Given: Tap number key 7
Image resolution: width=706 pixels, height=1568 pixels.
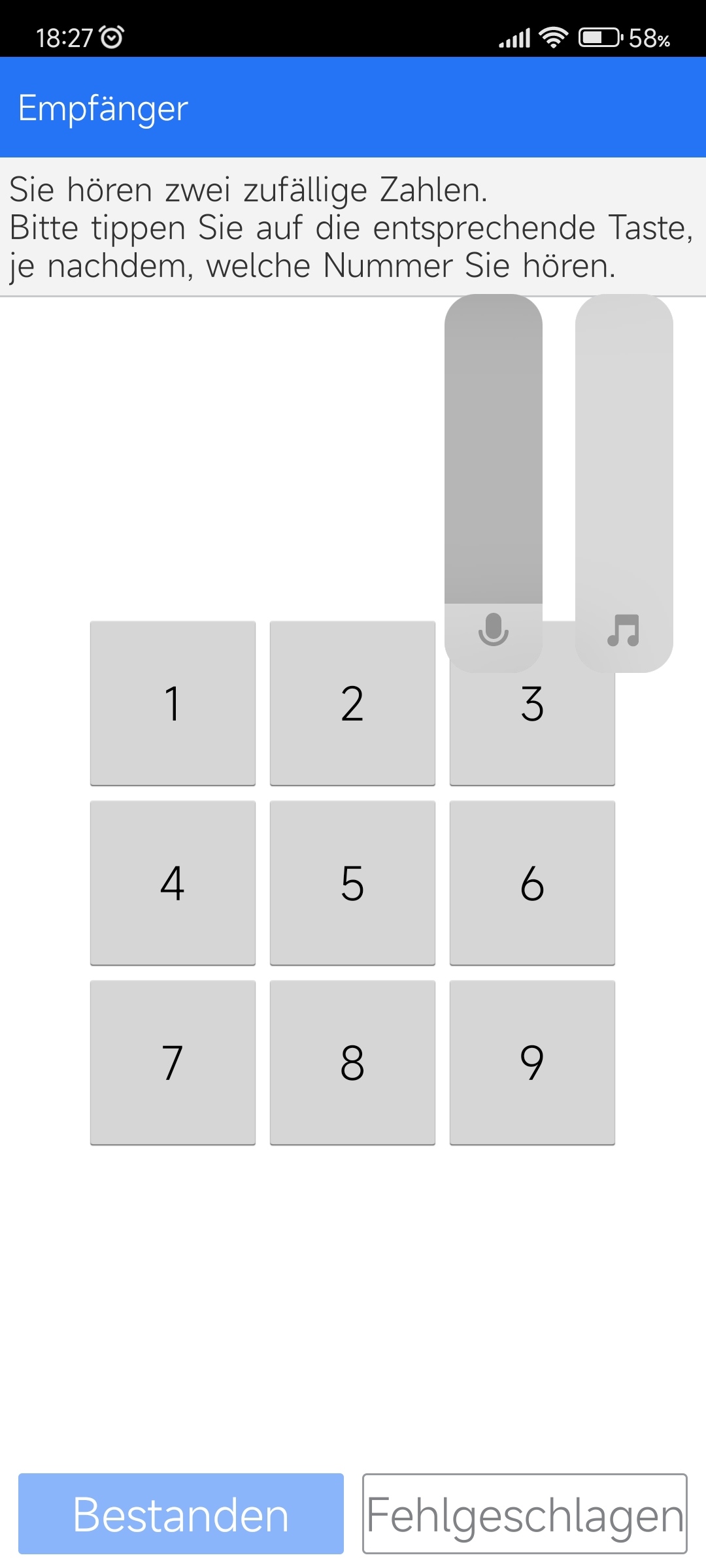Looking at the screenshot, I should (x=173, y=1062).
